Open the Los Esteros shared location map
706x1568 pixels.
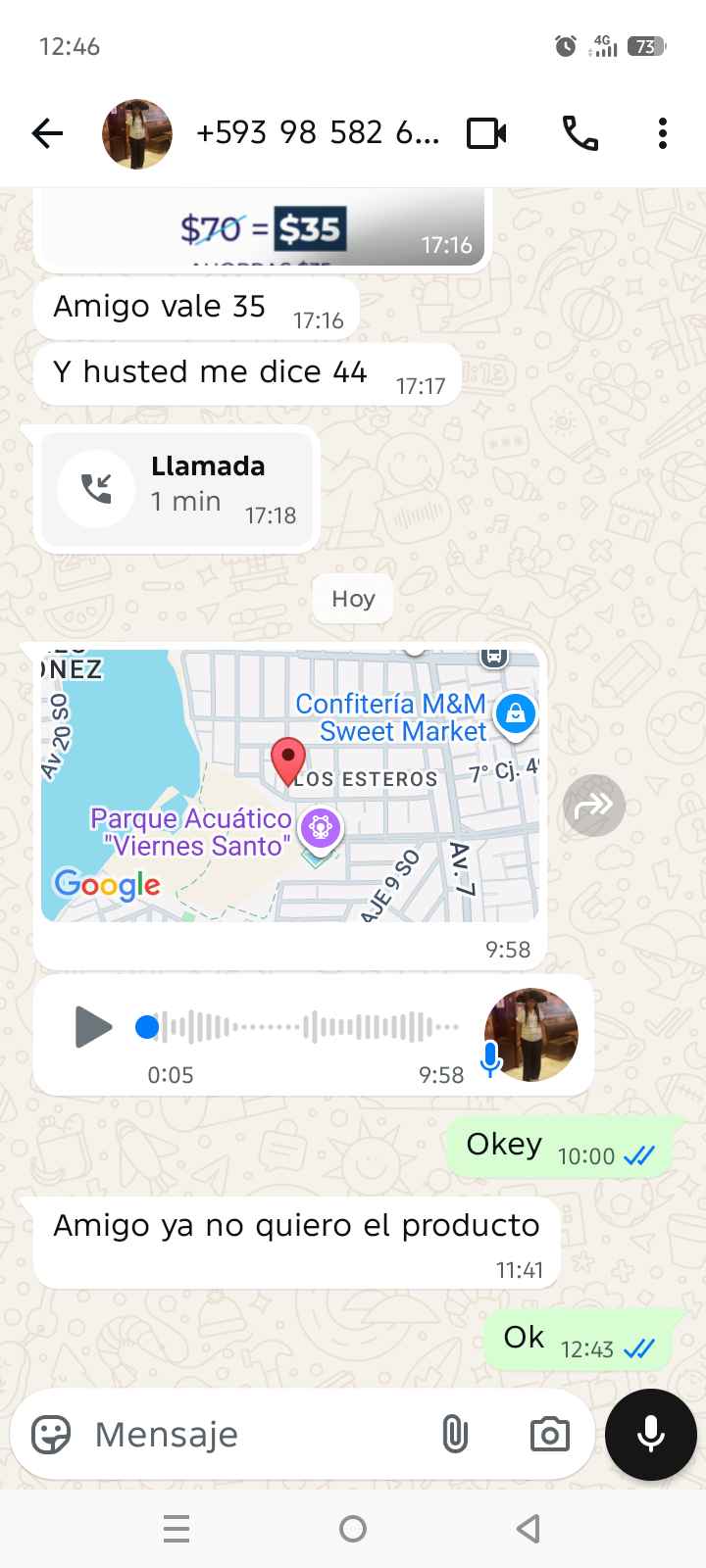[x=289, y=784]
